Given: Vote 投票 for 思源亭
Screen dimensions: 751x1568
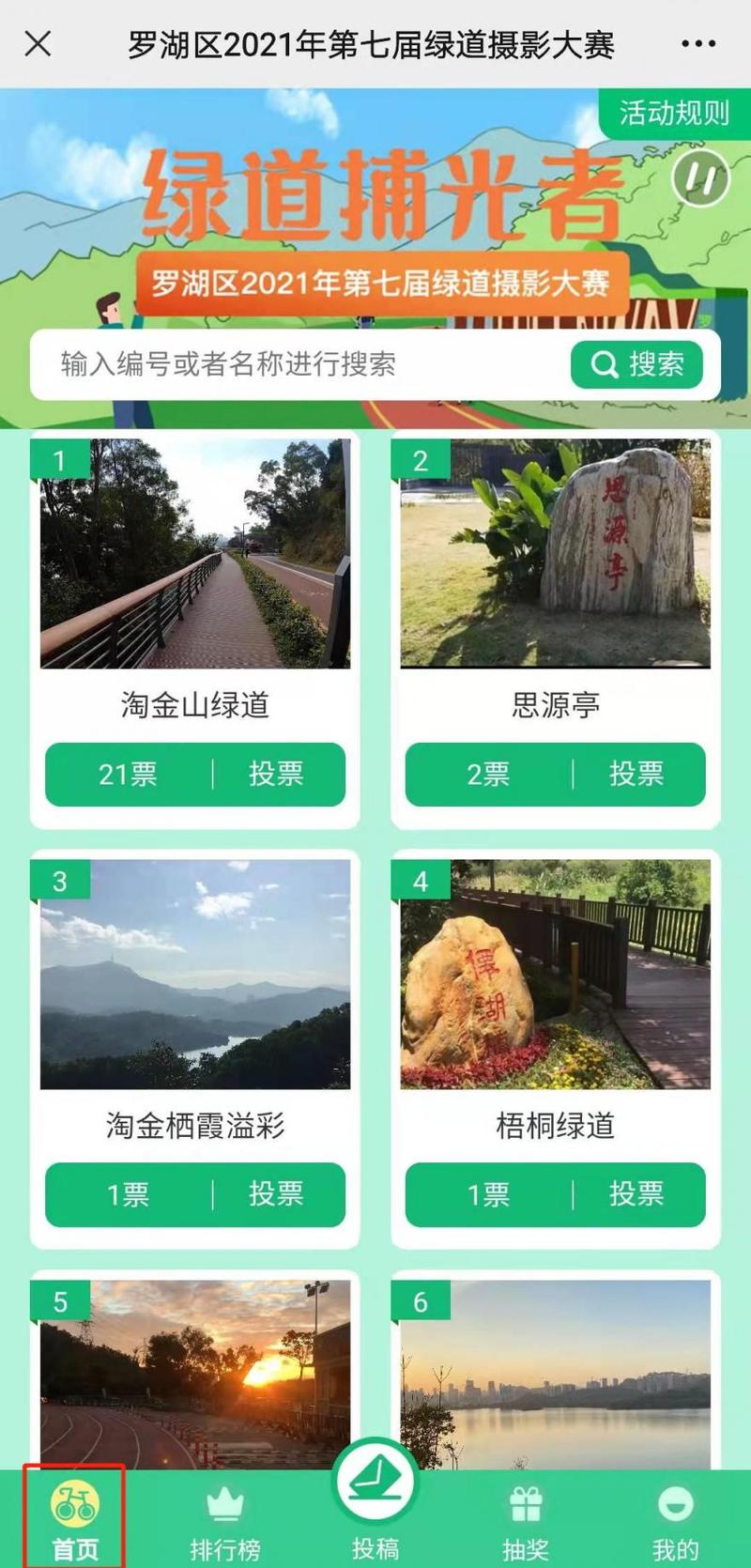Looking at the screenshot, I should [636, 774].
